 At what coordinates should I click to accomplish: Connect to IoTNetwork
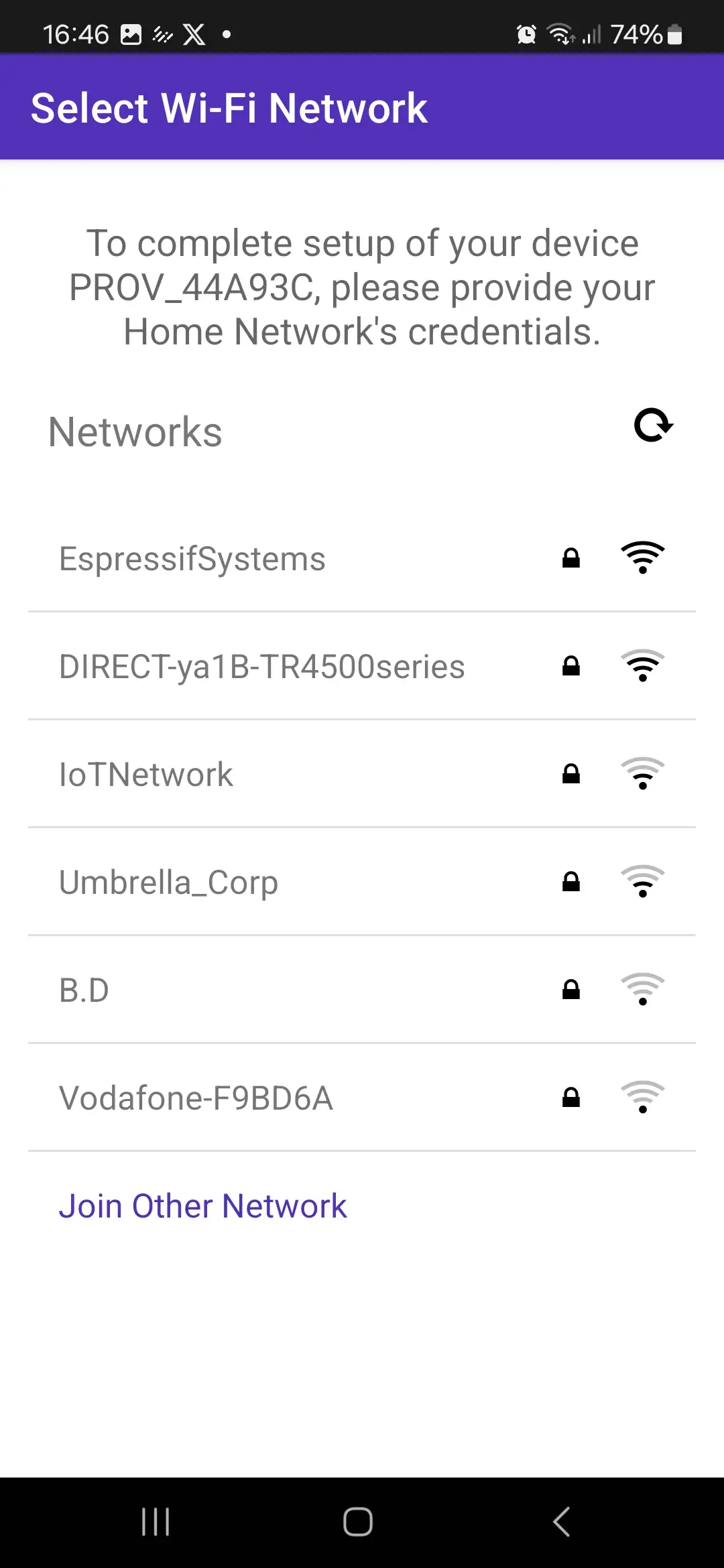tap(146, 775)
